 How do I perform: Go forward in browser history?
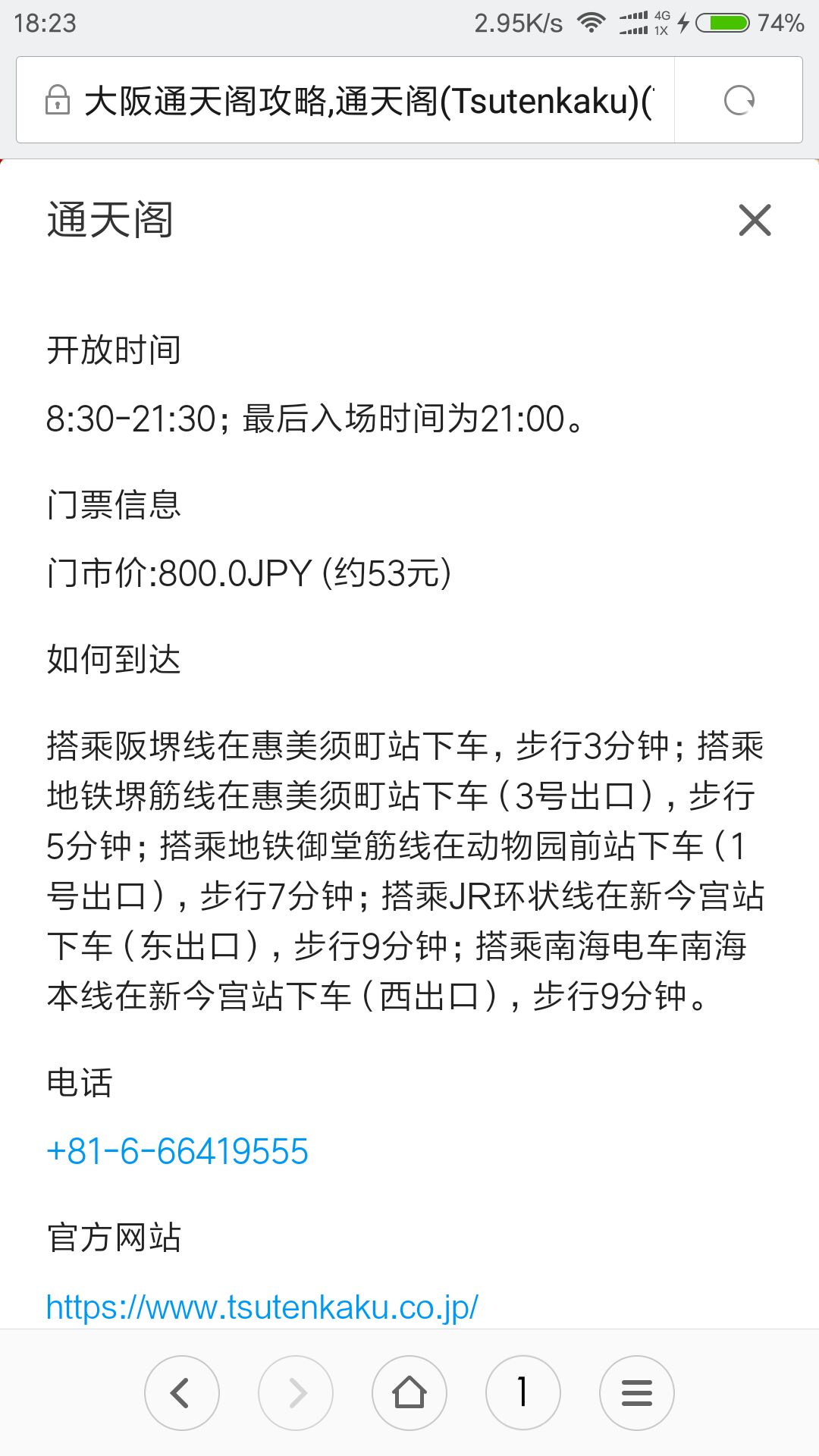click(296, 1393)
